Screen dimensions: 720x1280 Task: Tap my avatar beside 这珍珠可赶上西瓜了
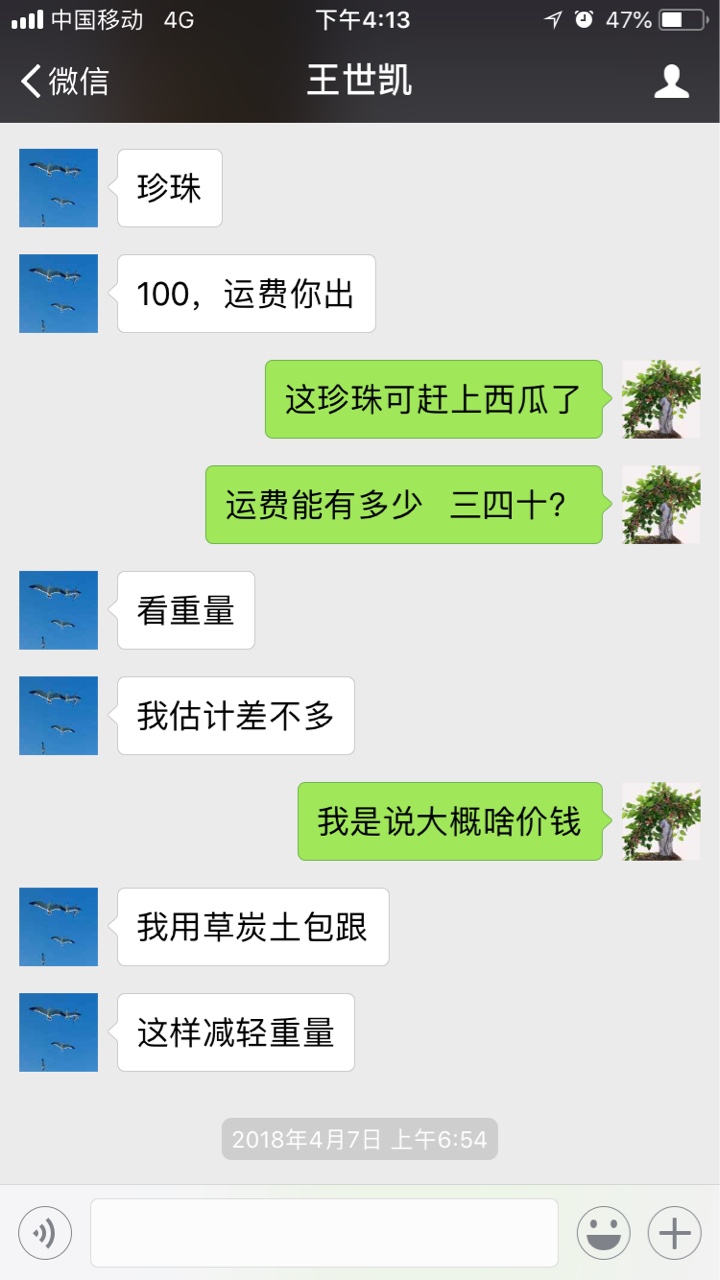(x=661, y=399)
